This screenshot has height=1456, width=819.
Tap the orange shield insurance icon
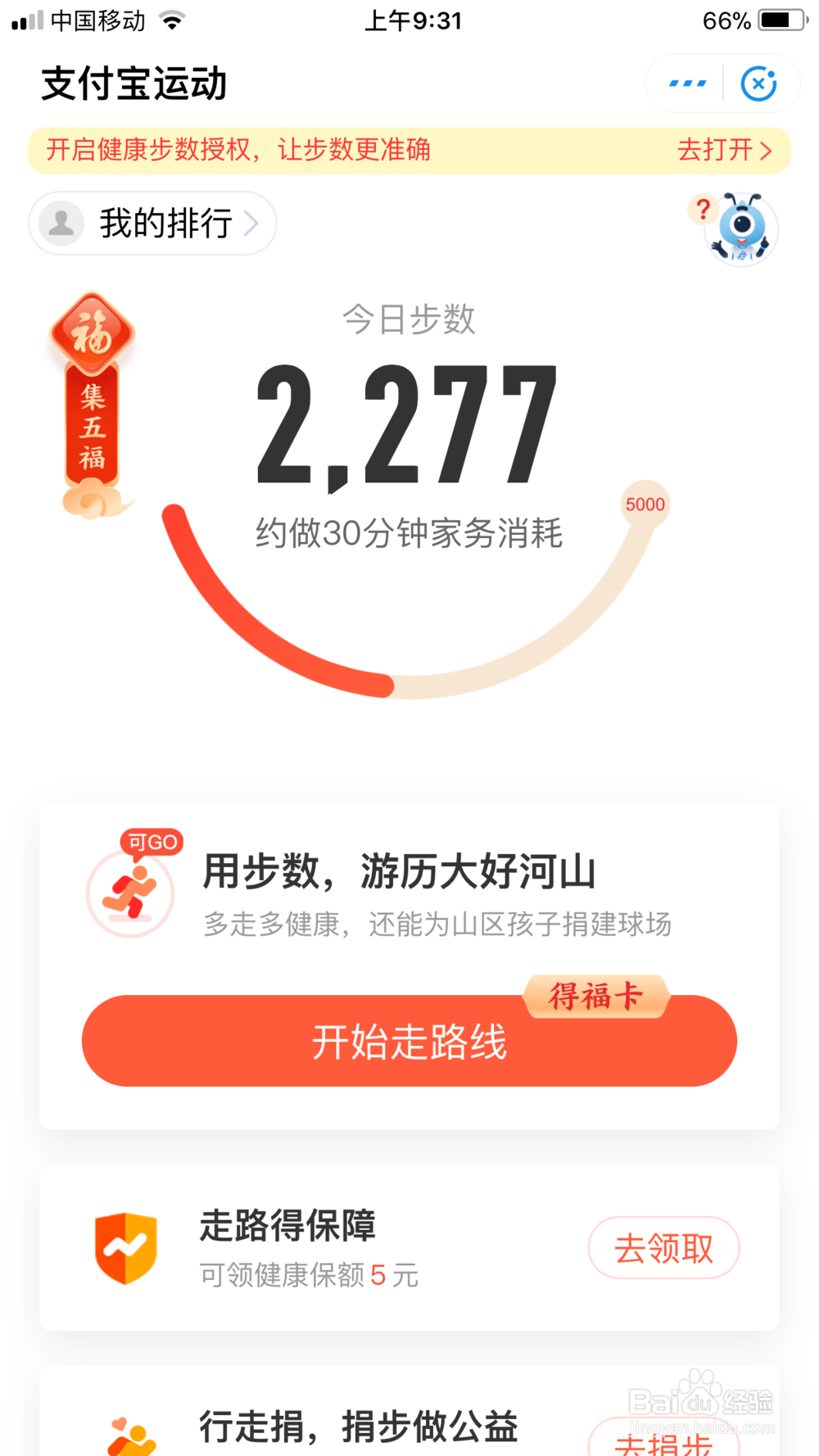tap(127, 1248)
